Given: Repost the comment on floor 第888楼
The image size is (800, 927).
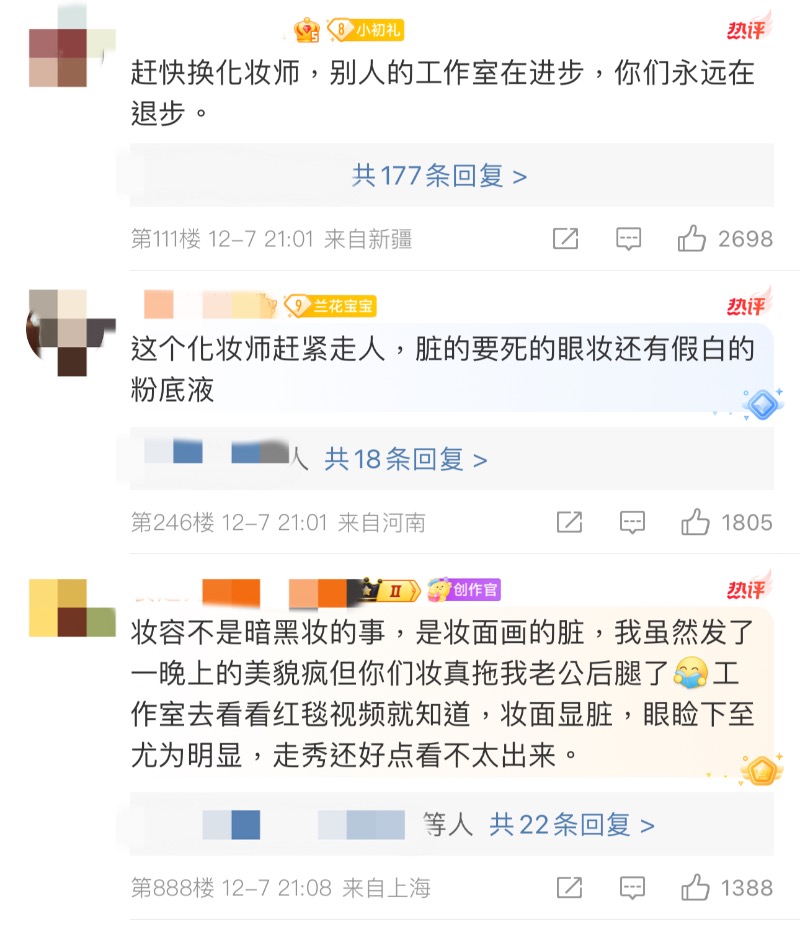Looking at the screenshot, I should tap(569, 887).
